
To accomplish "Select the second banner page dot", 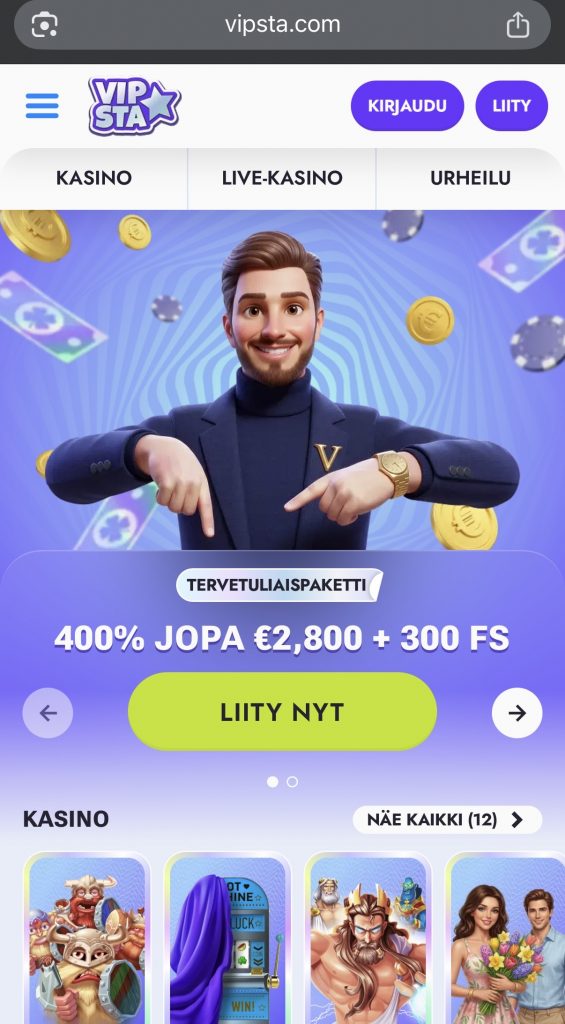I will point(292,782).
